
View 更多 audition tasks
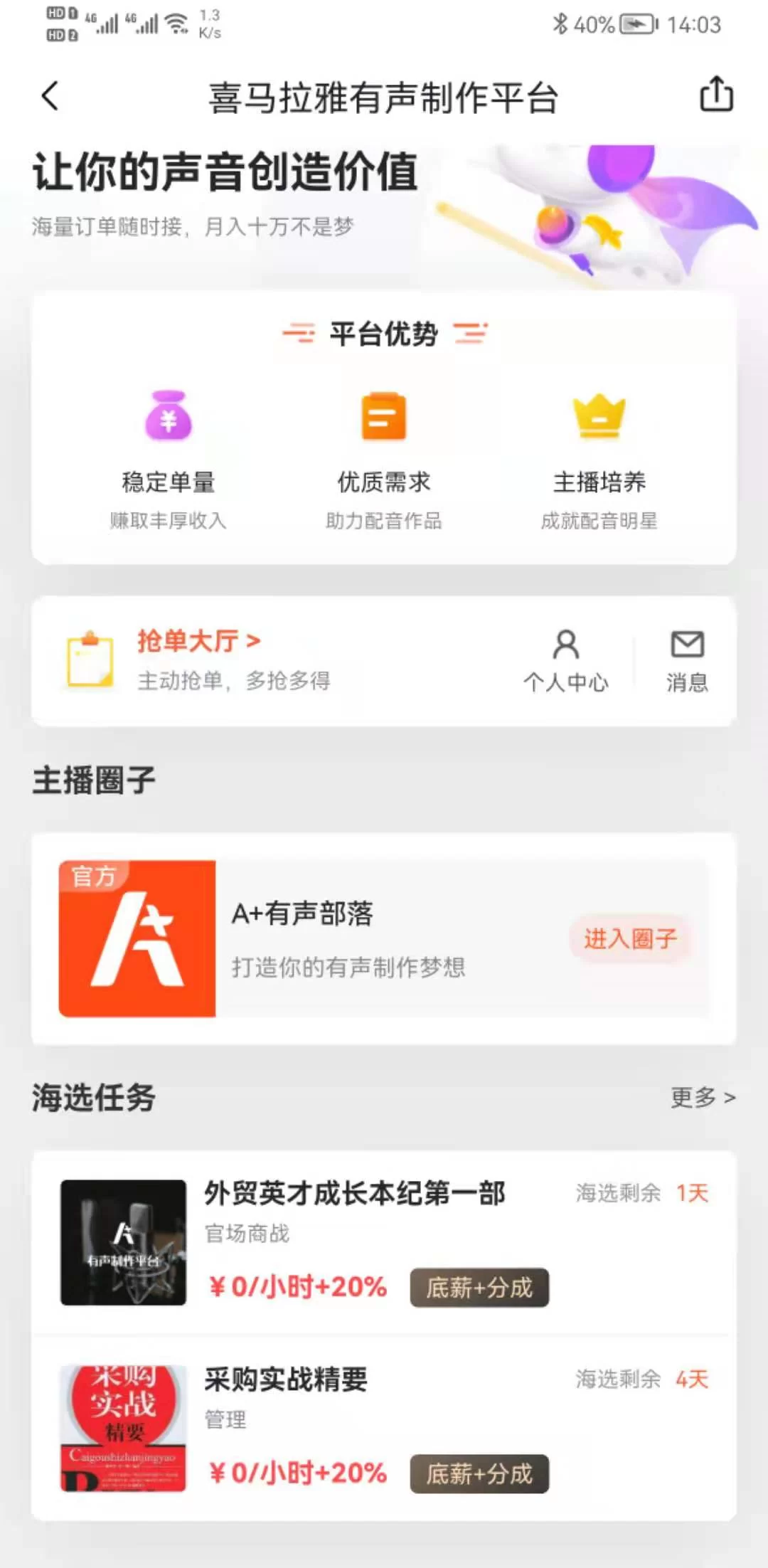tap(703, 1098)
